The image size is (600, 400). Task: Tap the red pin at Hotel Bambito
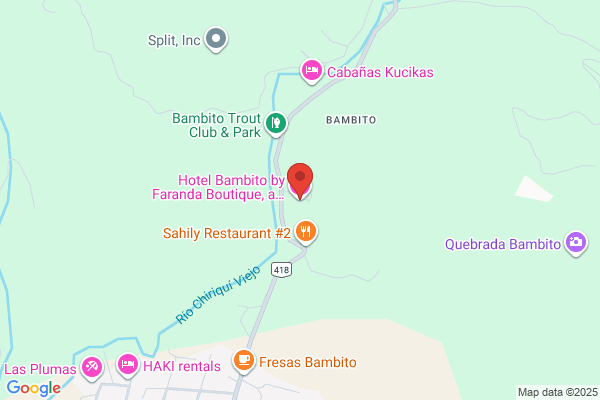tap(300, 181)
